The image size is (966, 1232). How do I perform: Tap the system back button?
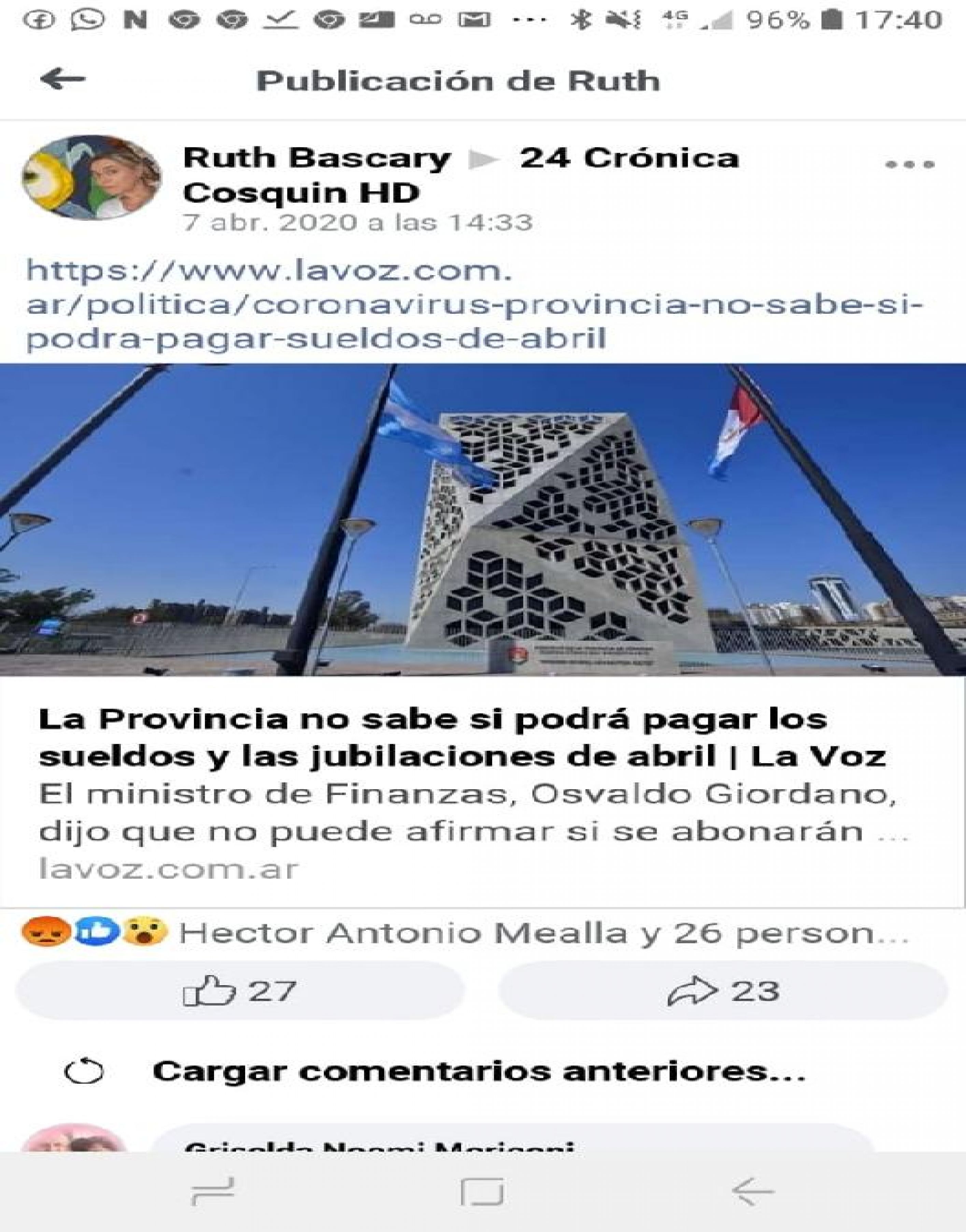(x=752, y=1191)
